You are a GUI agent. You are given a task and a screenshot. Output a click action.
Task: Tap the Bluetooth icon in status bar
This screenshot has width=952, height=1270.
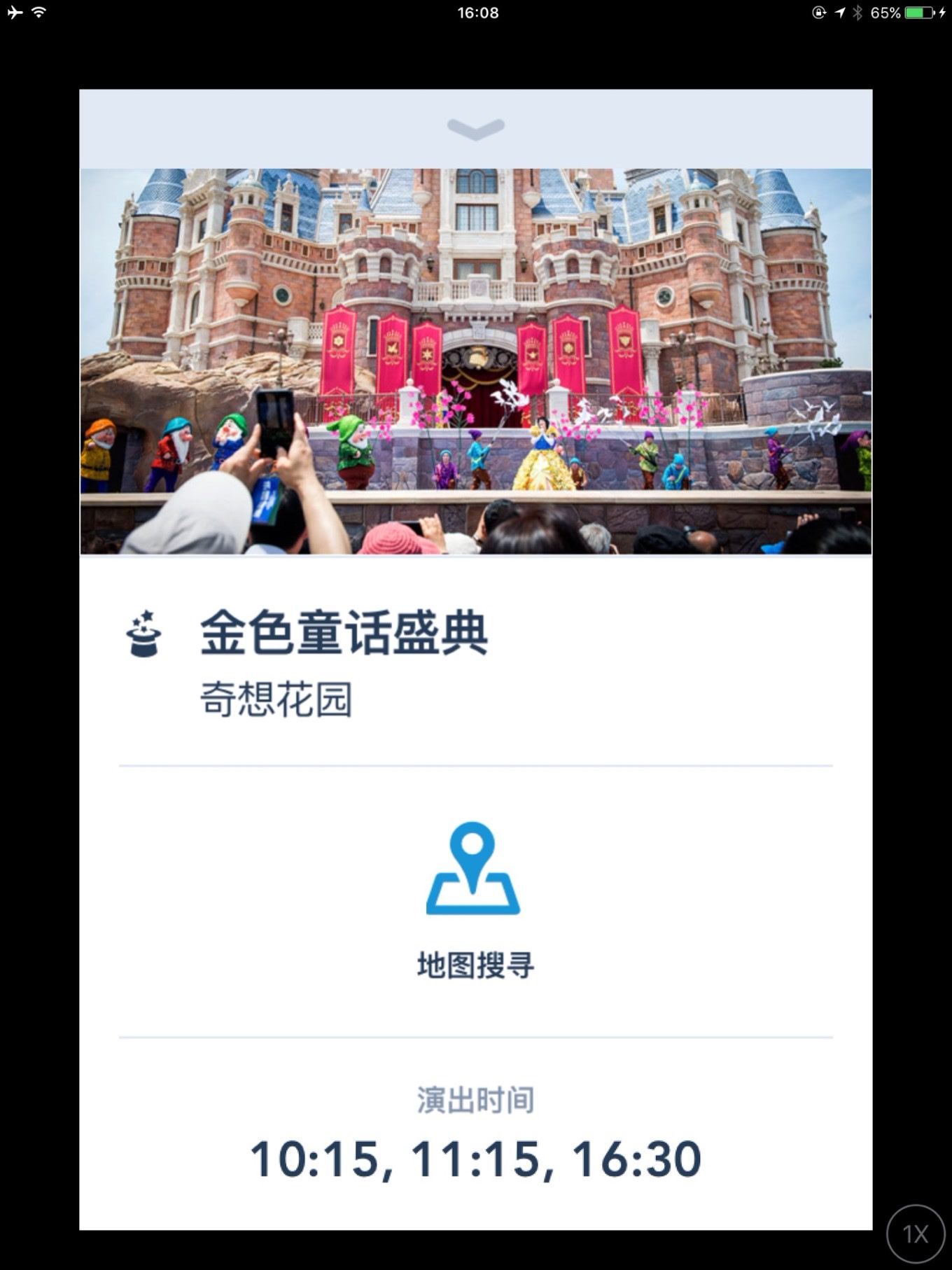[x=857, y=11]
